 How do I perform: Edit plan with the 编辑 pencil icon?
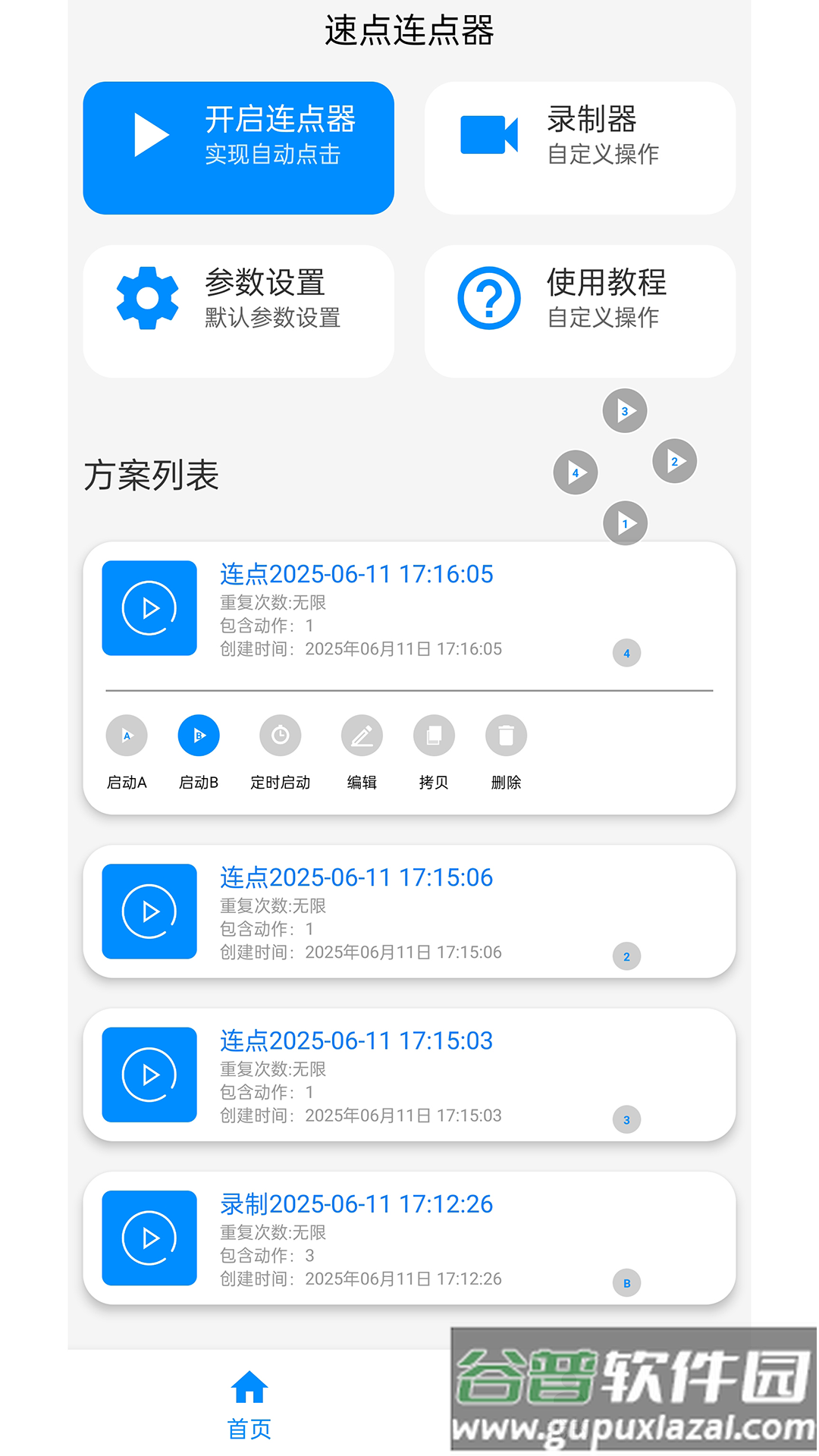[362, 736]
